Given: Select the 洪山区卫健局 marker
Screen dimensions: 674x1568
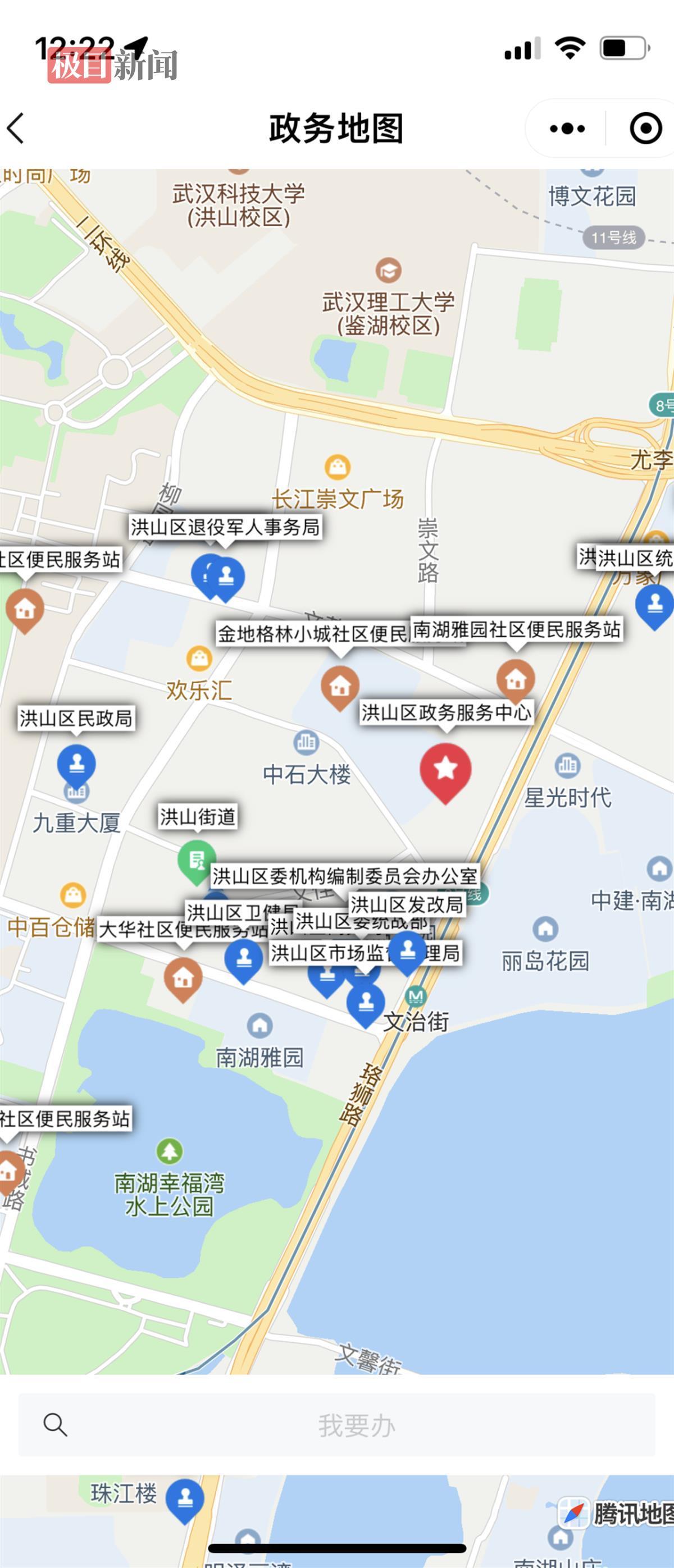Looking at the screenshot, I should (x=244, y=958).
